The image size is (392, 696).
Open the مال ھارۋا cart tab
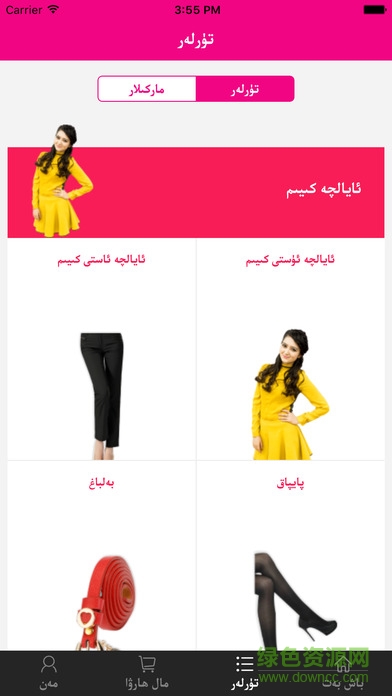coord(147,672)
